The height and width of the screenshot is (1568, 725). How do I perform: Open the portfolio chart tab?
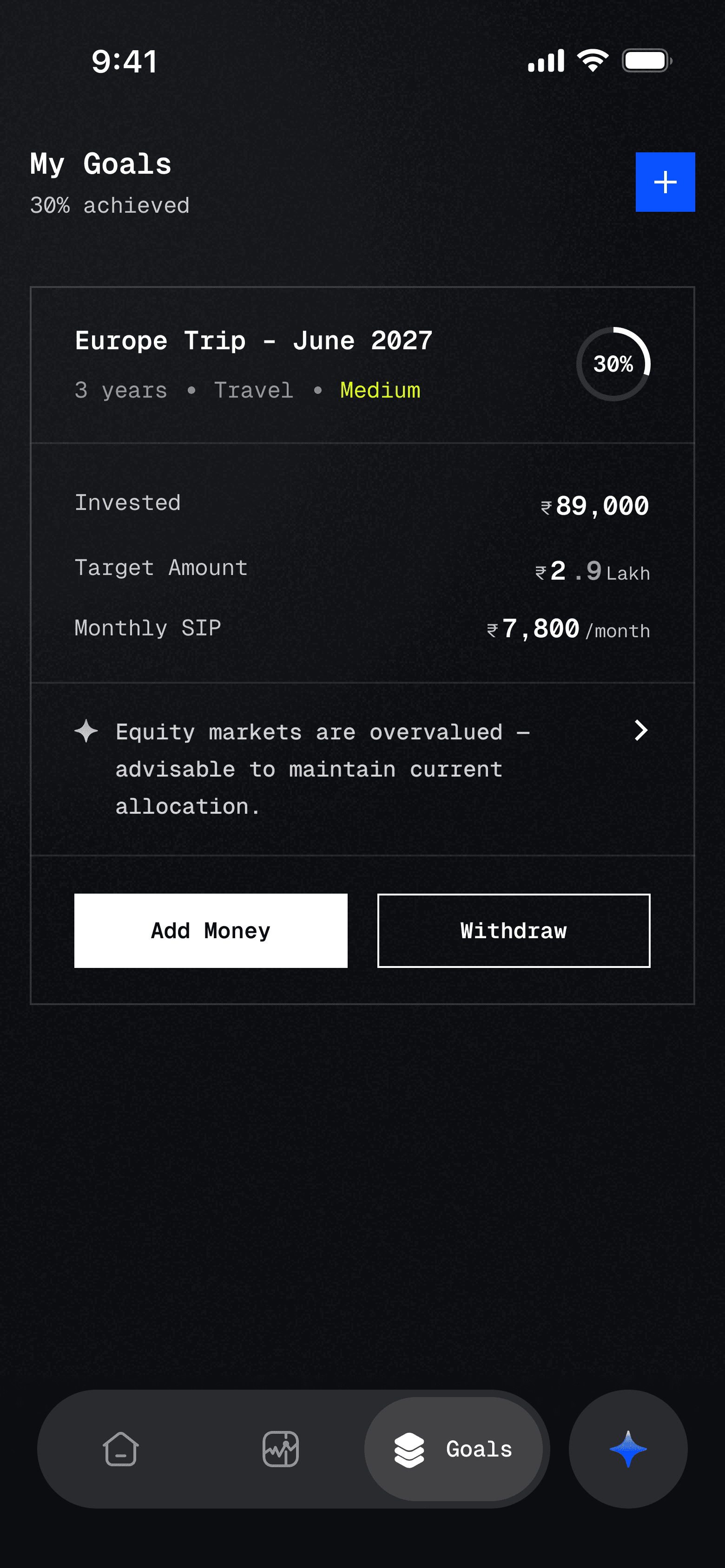(280, 1449)
